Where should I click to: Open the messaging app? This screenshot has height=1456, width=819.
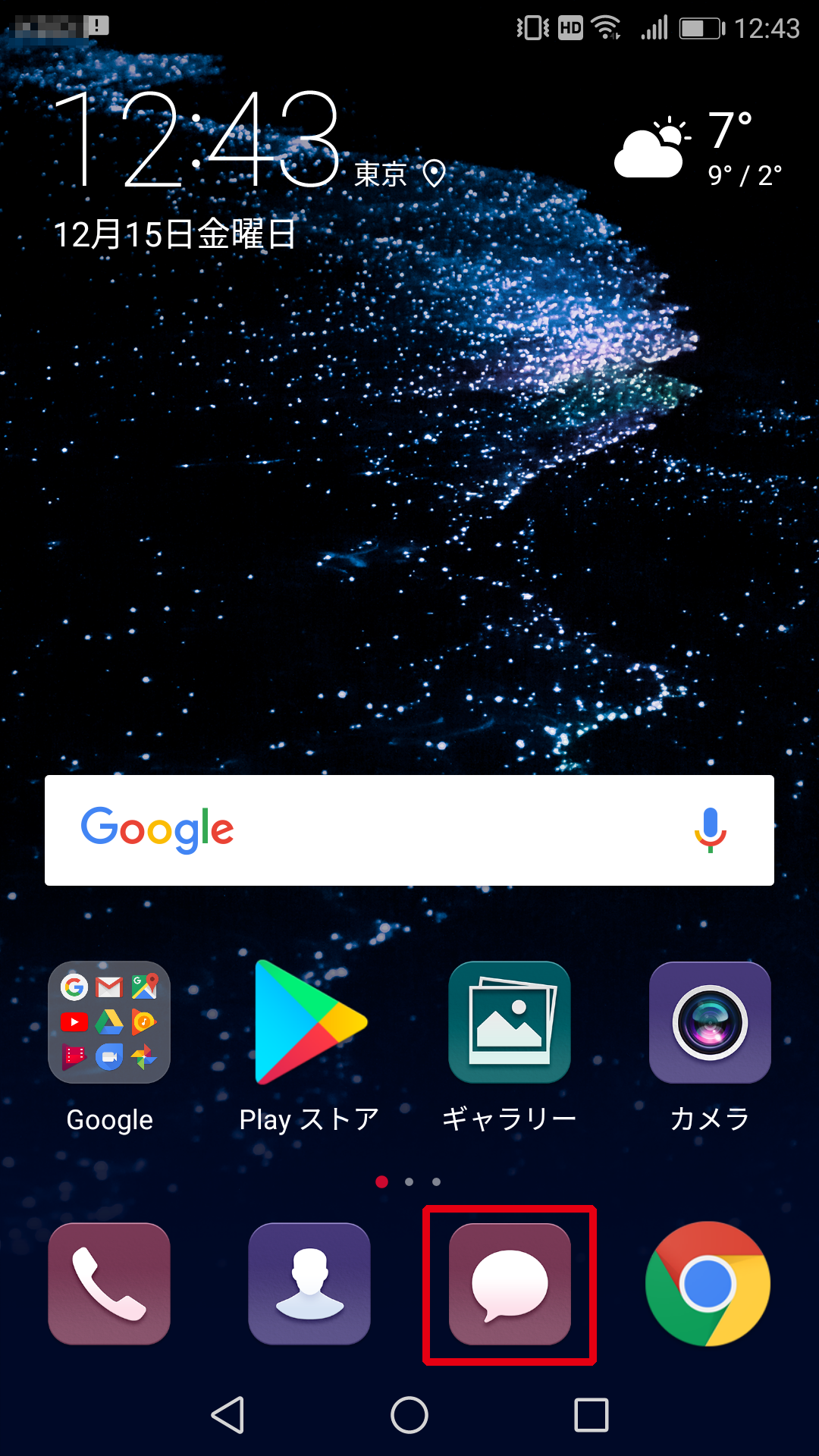click(510, 1284)
